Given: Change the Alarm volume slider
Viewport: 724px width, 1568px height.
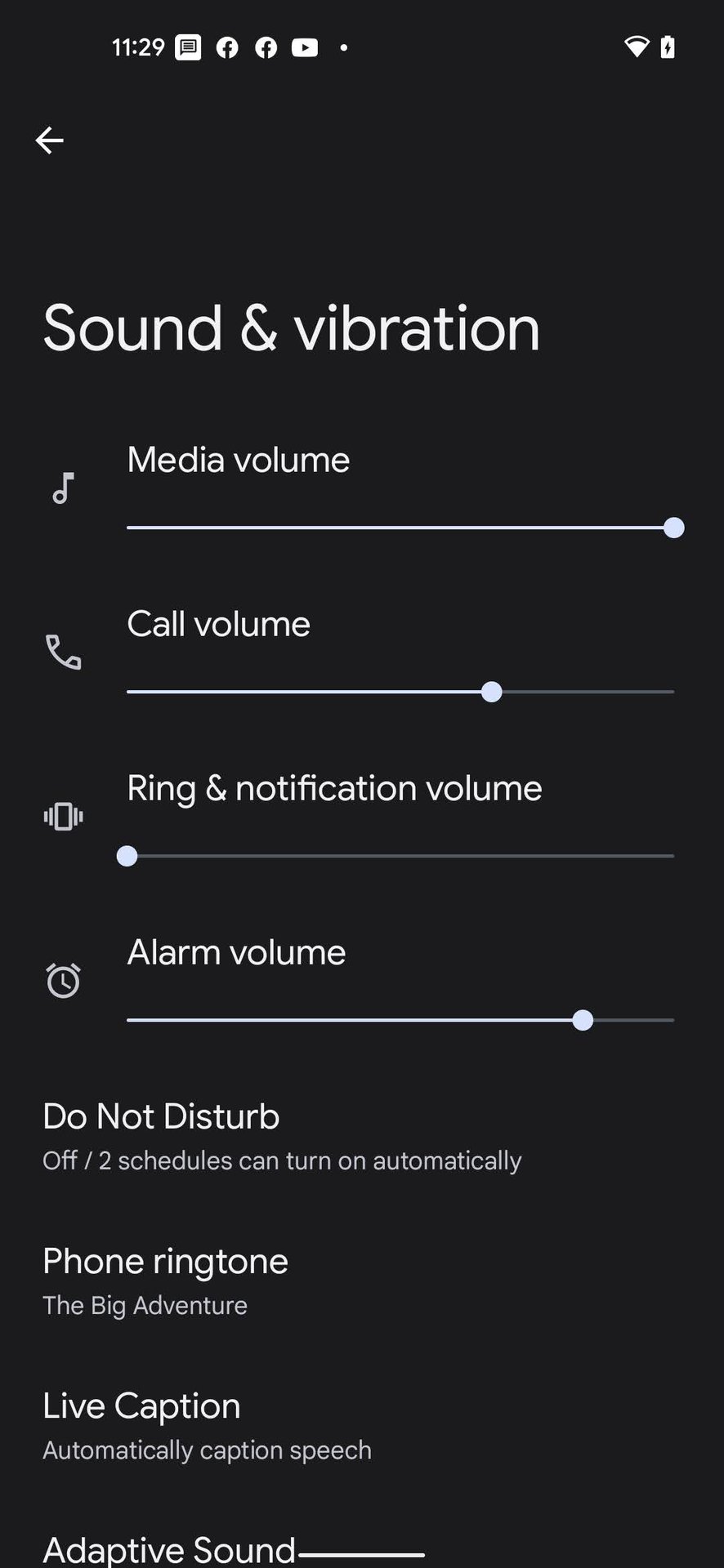Looking at the screenshot, I should click(x=400, y=1020).
